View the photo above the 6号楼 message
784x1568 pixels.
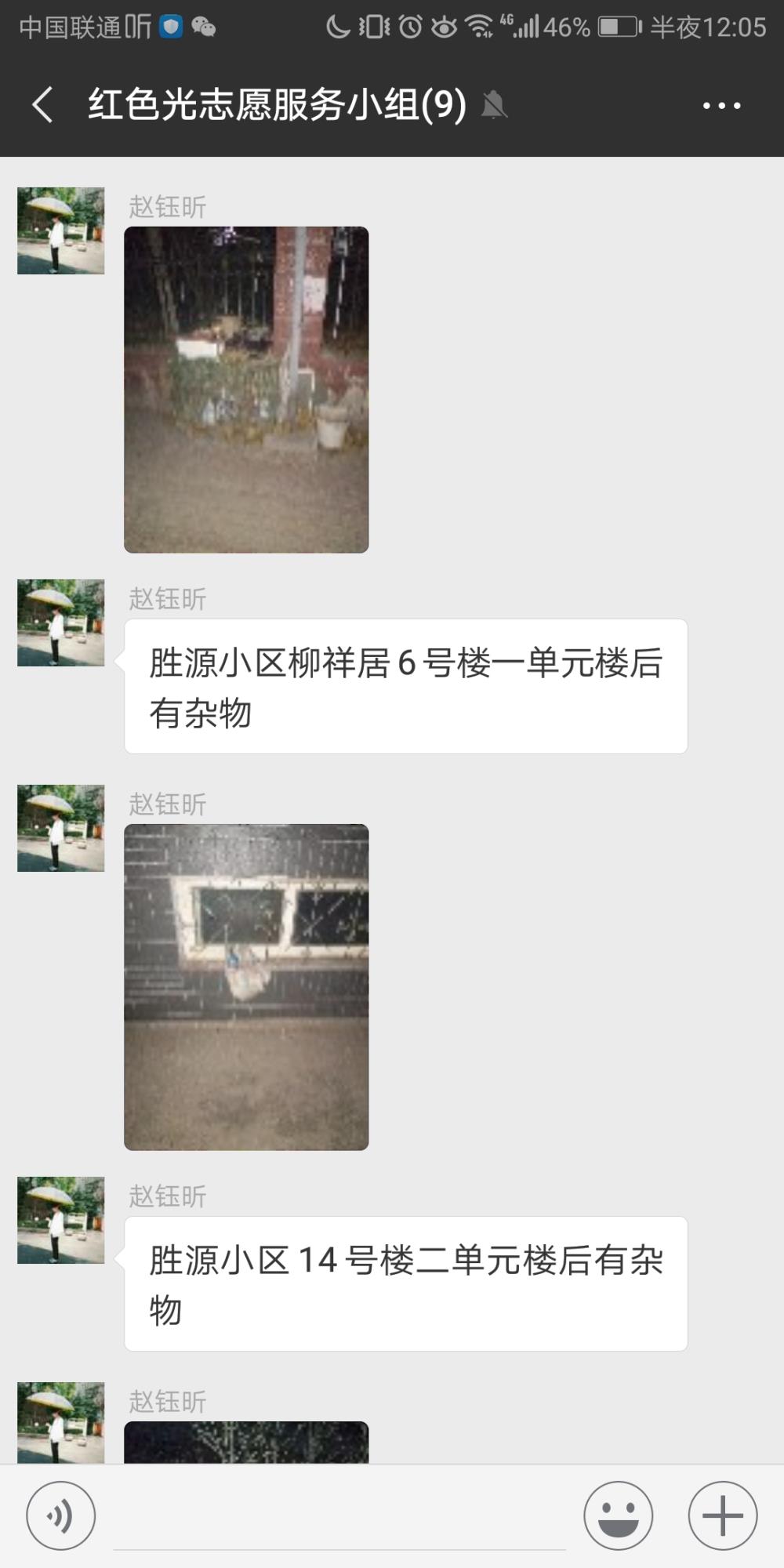[246, 390]
